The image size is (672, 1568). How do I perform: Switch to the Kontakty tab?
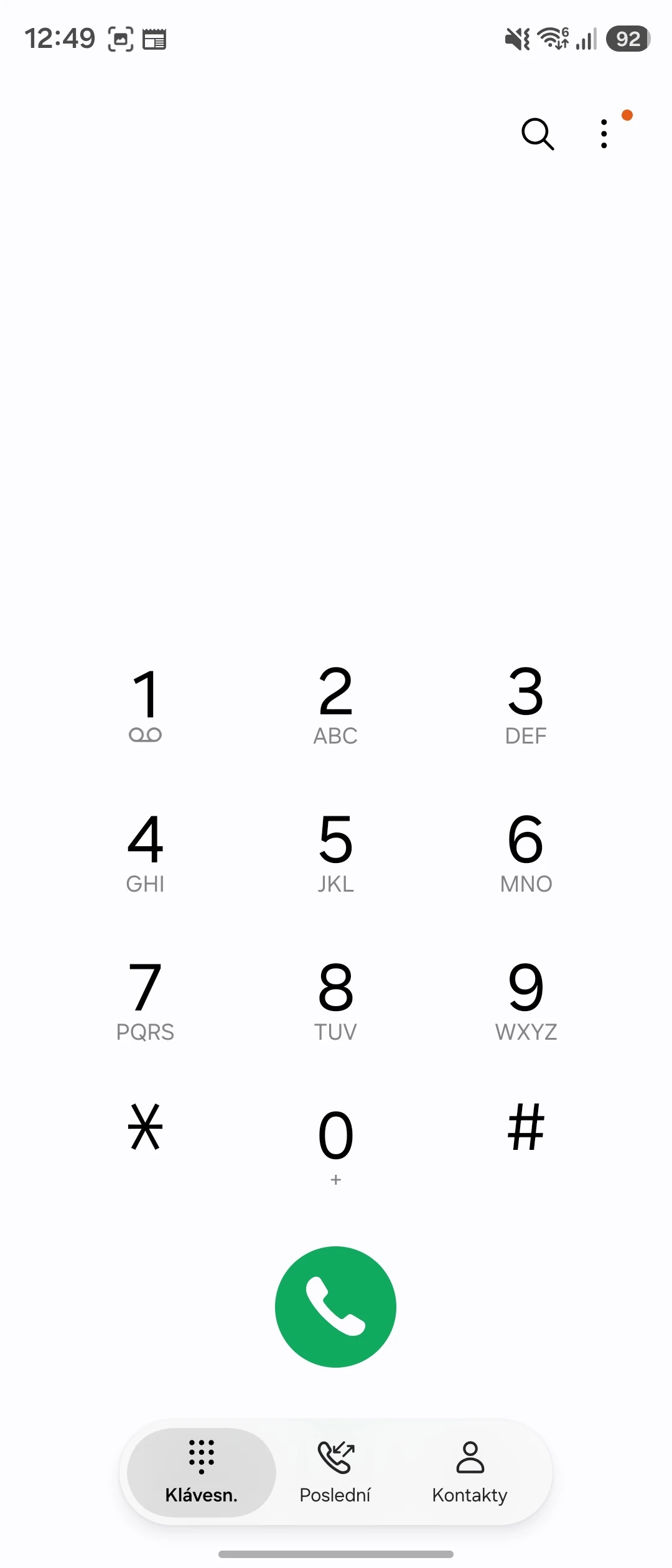click(x=470, y=1472)
